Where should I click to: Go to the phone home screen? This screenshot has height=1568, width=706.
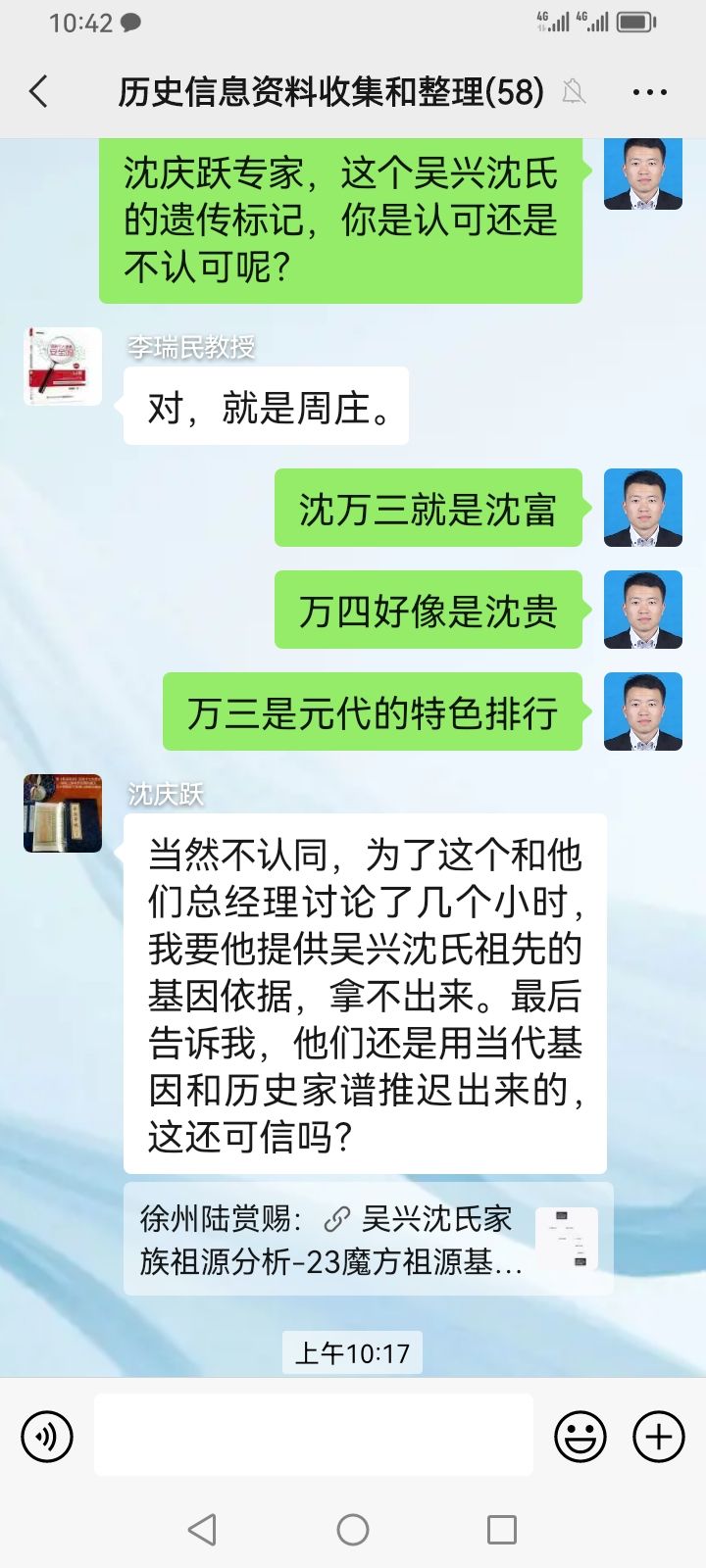[353, 1529]
